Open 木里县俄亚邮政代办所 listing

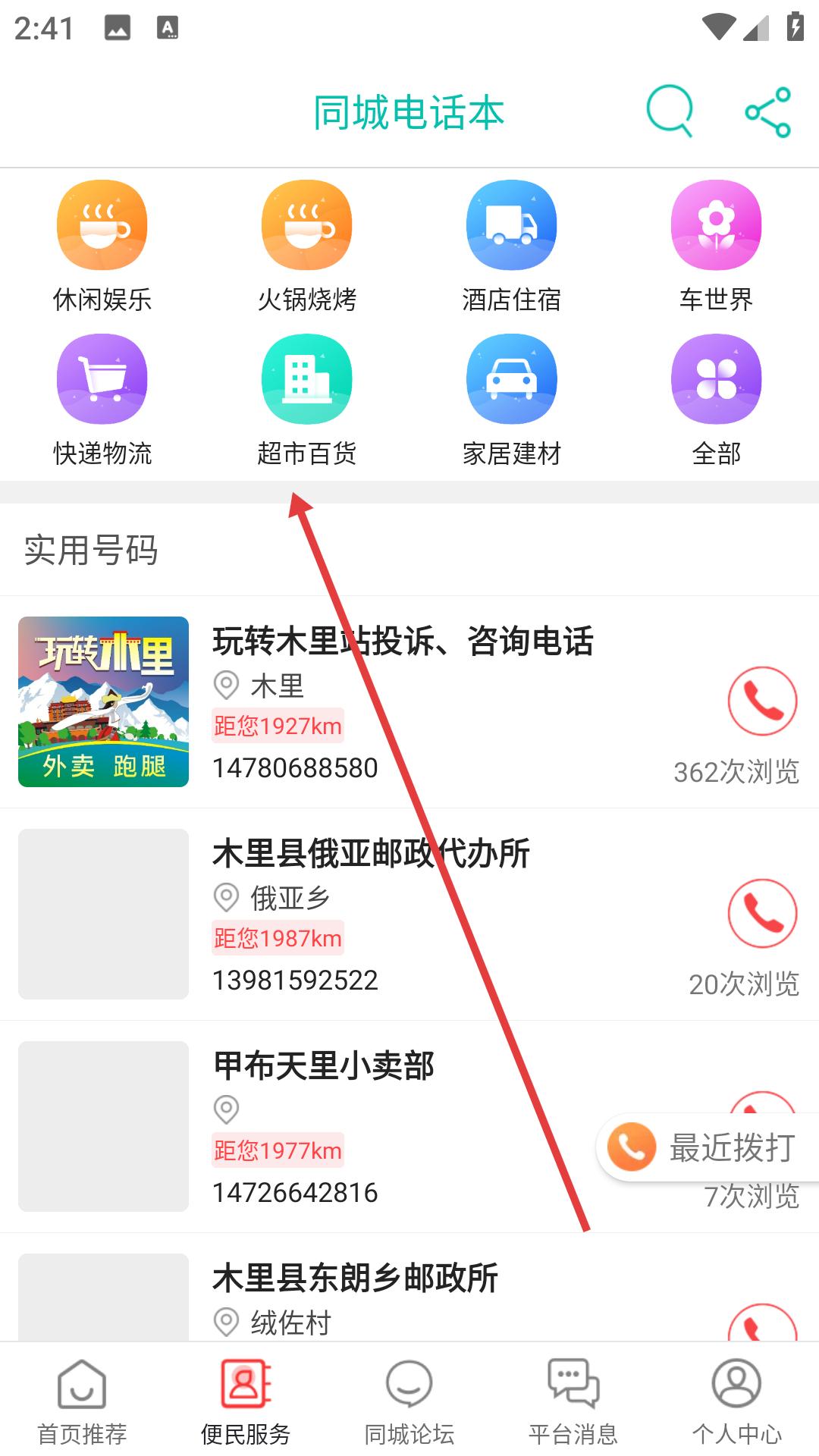[370, 854]
